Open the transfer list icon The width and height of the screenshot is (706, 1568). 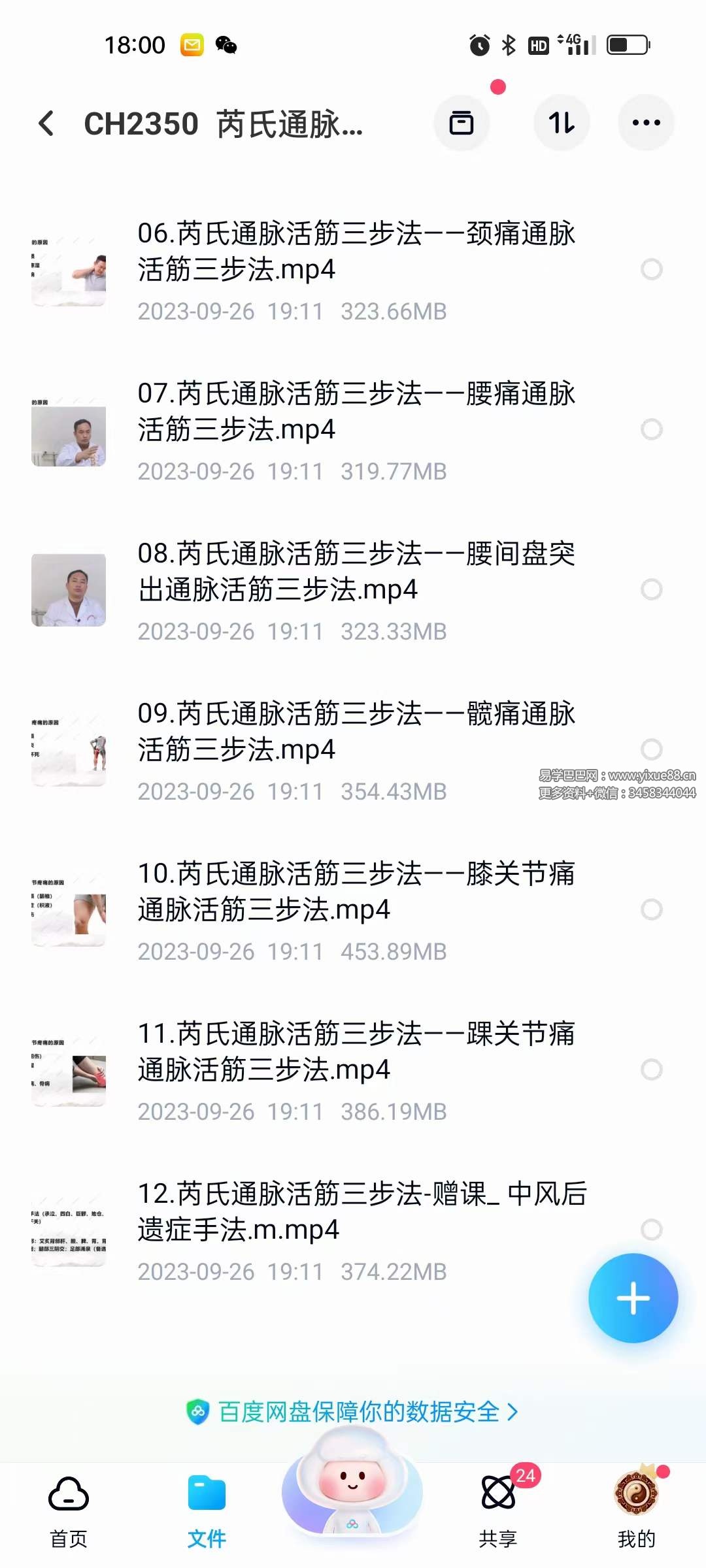(462, 122)
